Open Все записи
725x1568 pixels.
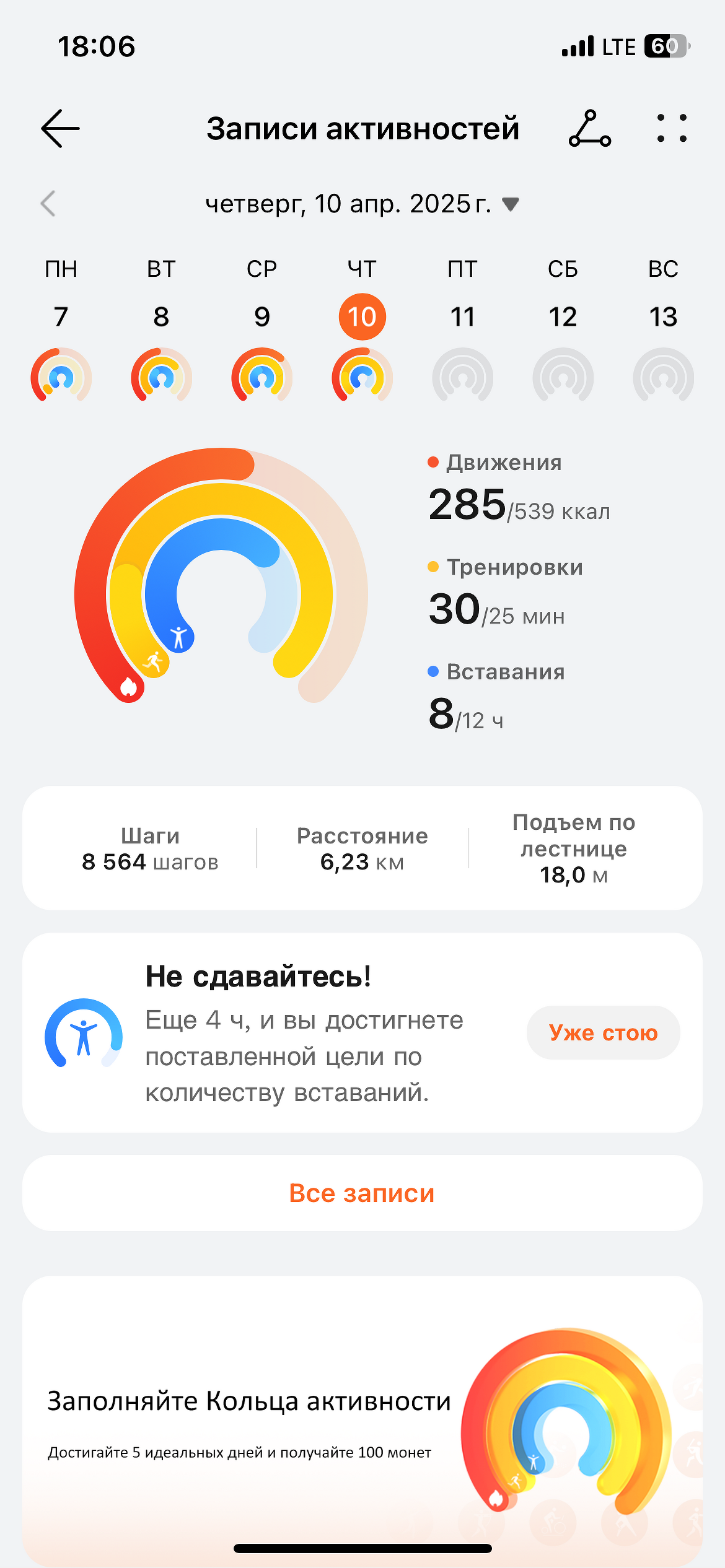tap(362, 1193)
